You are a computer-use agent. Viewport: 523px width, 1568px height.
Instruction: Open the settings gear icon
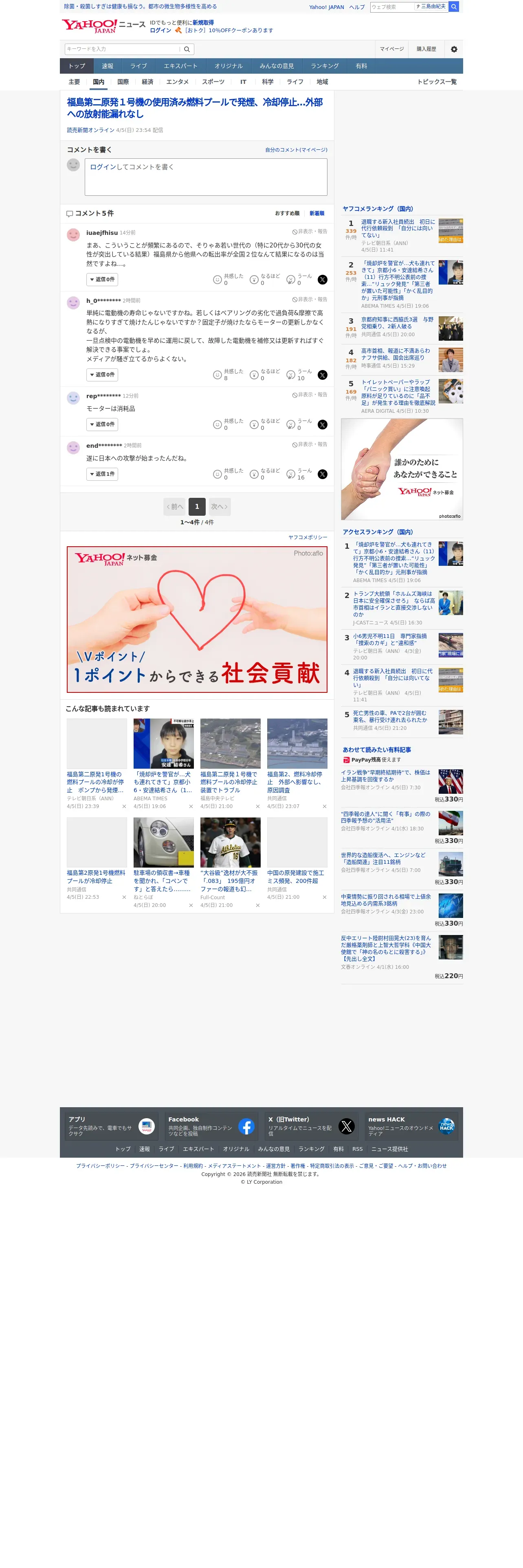coord(454,49)
